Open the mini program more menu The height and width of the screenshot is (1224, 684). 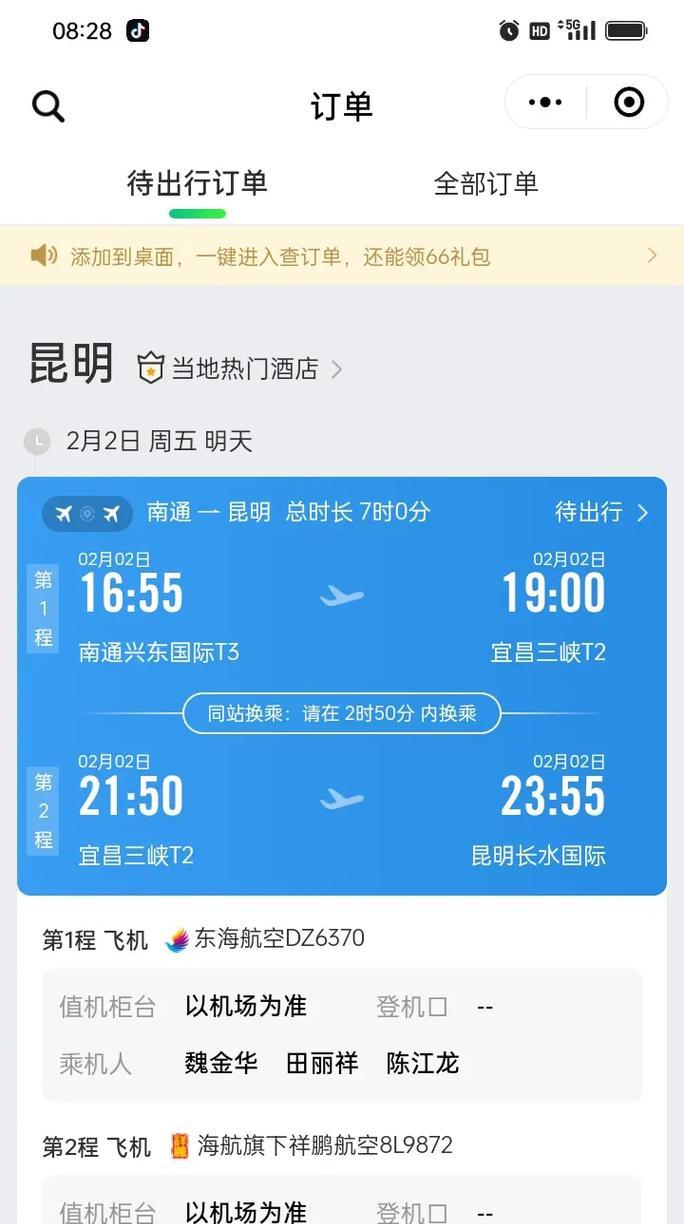pos(545,102)
